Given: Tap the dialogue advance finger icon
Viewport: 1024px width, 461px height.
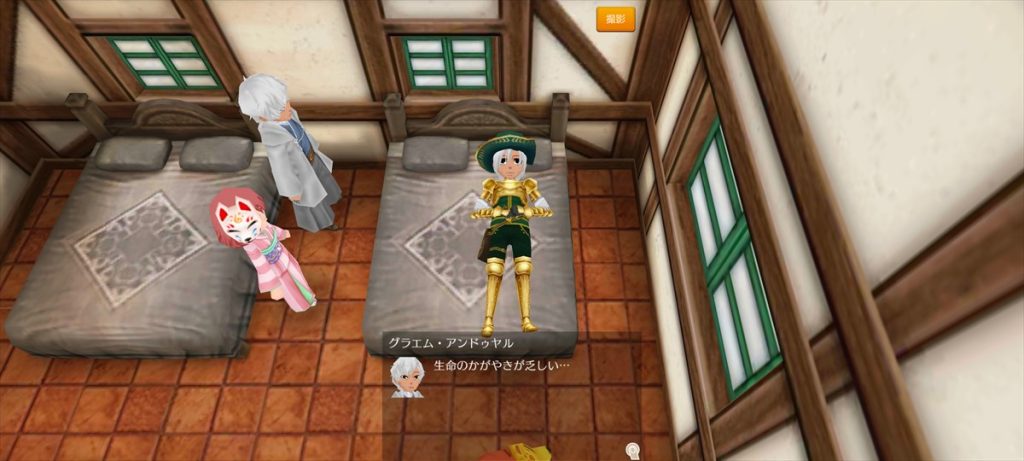Looking at the screenshot, I should pos(632,450).
